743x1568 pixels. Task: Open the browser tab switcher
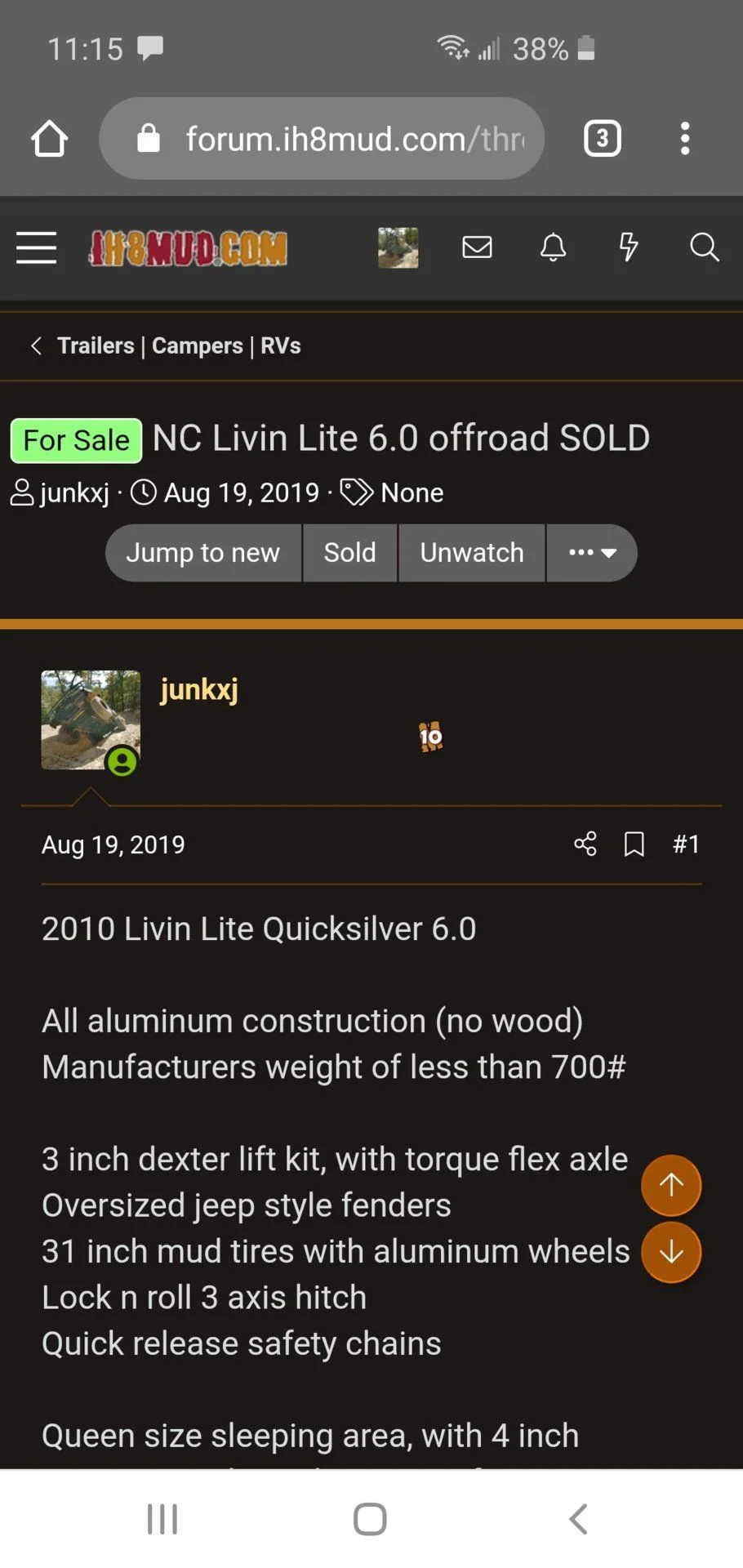(603, 139)
